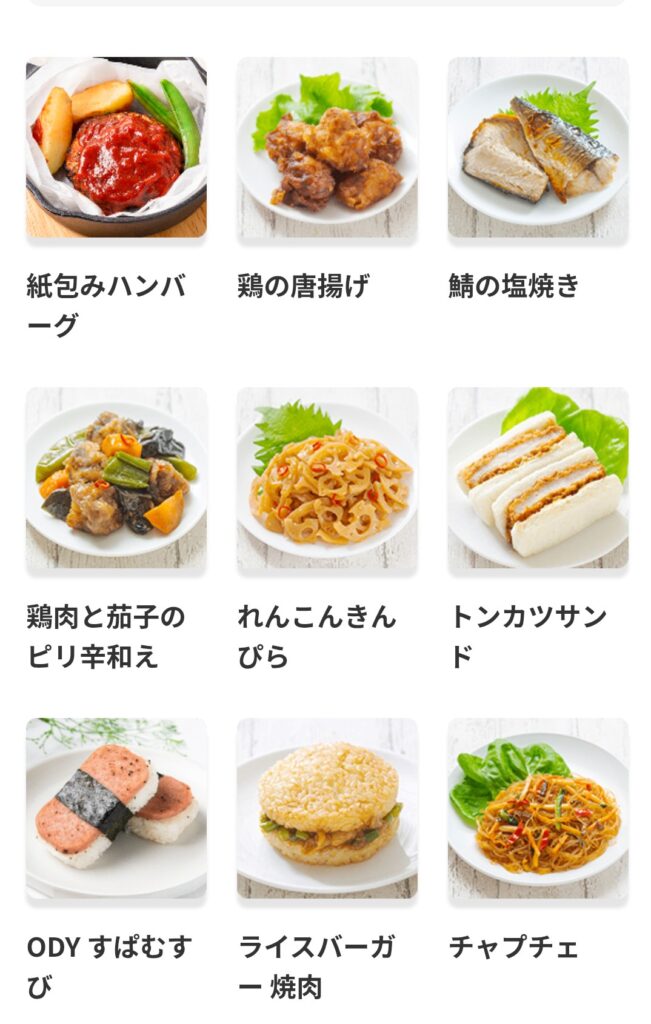
Task: View the ライスバーガー 焼肉 tile
Action: (327, 808)
